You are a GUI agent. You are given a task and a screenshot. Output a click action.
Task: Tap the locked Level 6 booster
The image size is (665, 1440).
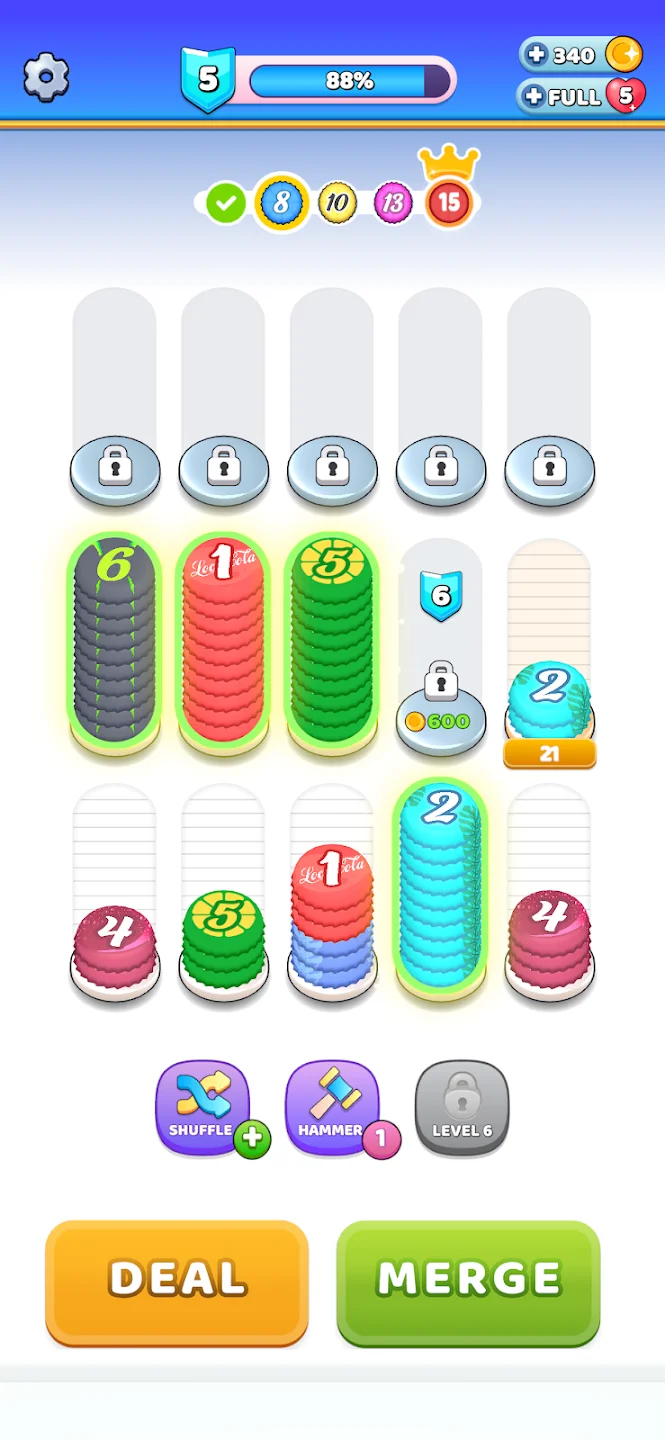(462, 1109)
